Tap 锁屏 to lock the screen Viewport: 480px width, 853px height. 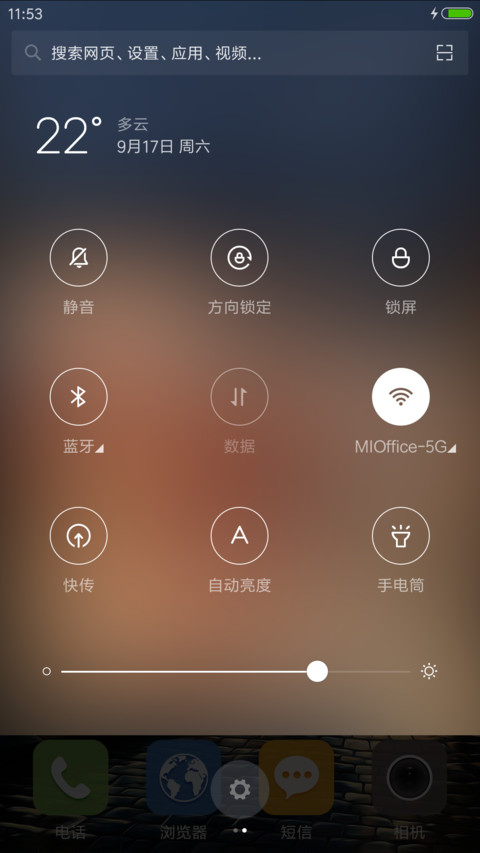[x=401, y=258]
